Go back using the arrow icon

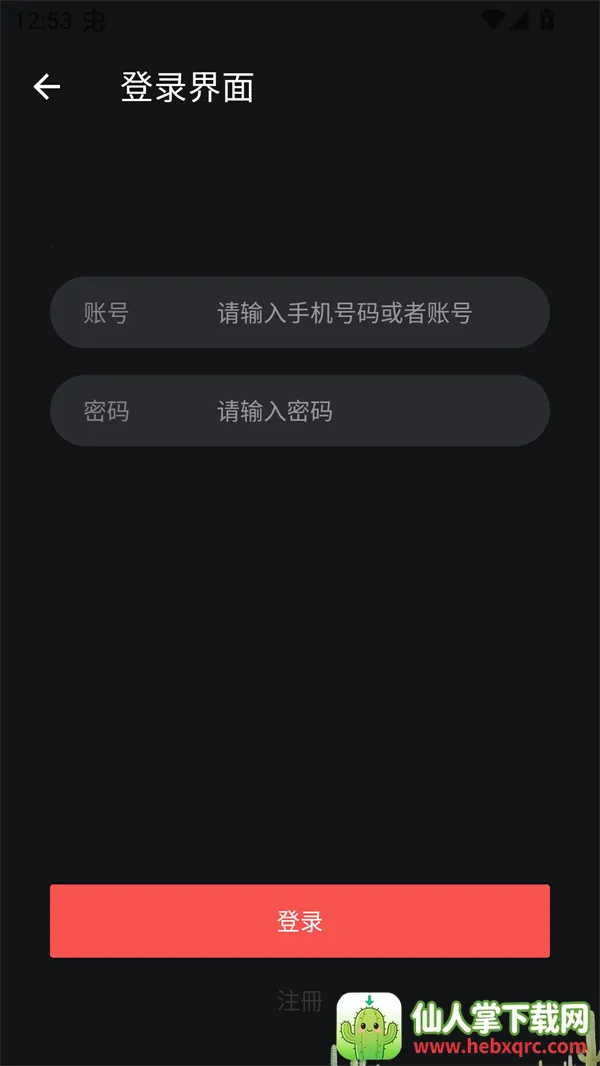47,87
